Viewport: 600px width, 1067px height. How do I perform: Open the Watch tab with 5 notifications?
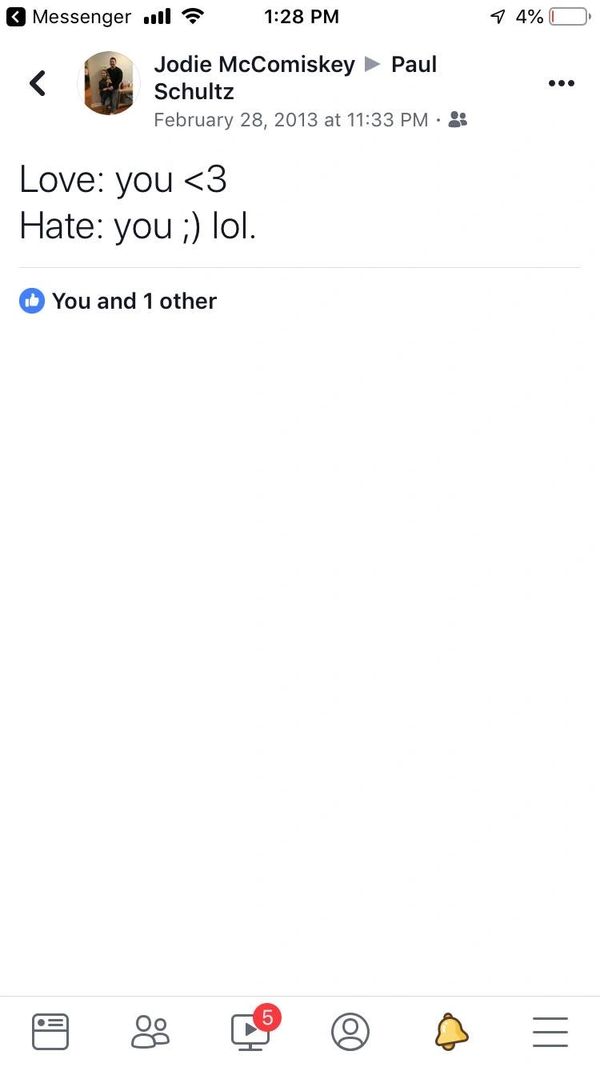[250, 1029]
